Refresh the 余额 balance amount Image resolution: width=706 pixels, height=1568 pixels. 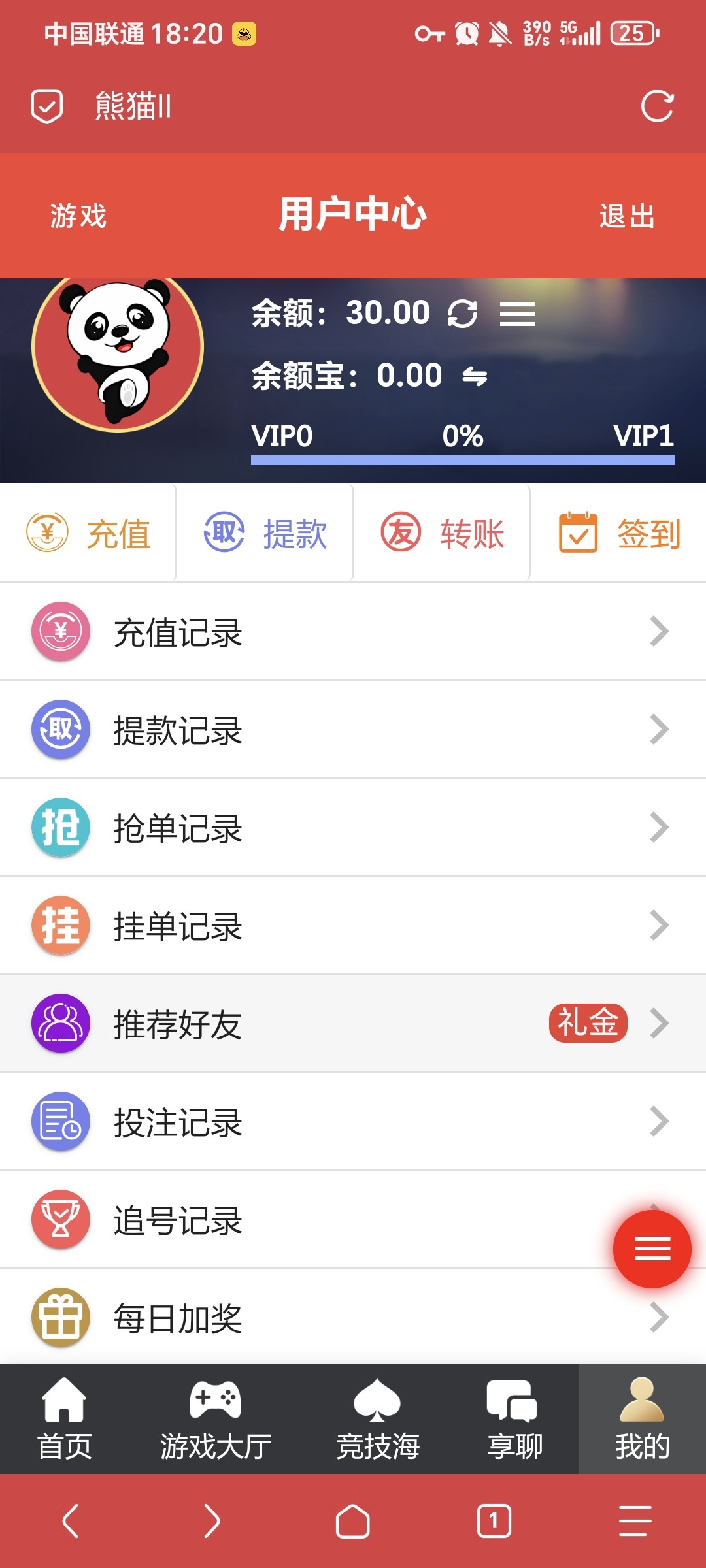(x=462, y=314)
